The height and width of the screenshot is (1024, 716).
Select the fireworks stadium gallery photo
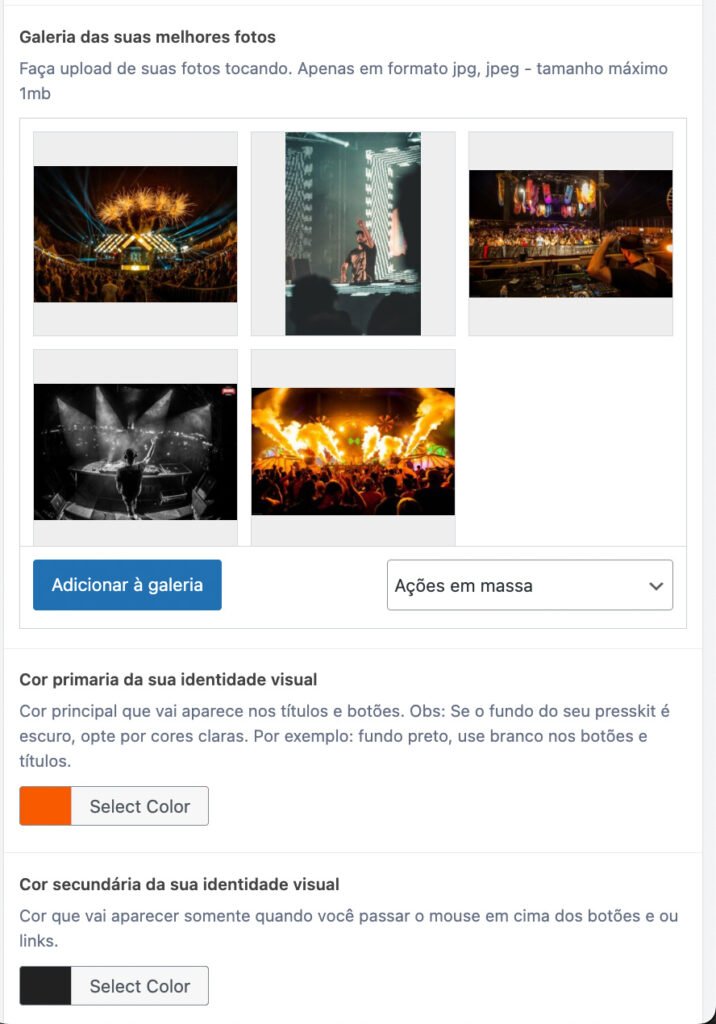coord(135,234)
